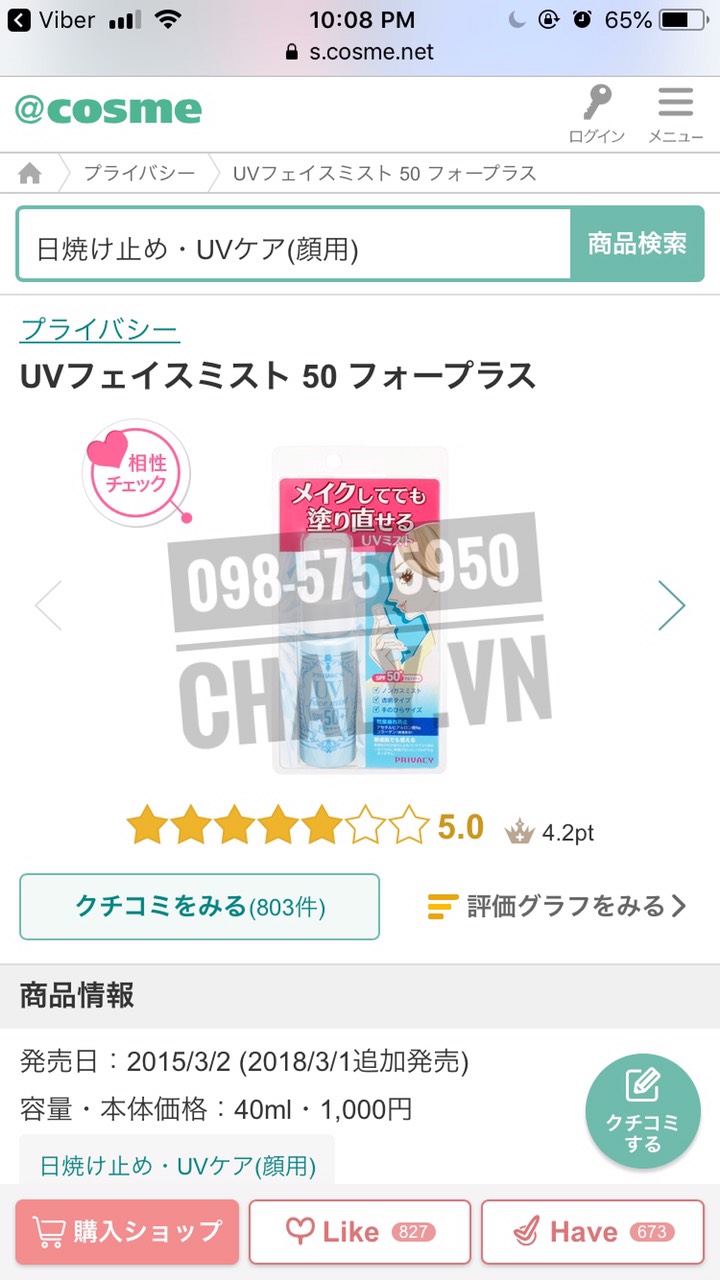Open the プライバシー breadcrumb link
Viewport: 720px width, 1280px height.
[139, 173]
